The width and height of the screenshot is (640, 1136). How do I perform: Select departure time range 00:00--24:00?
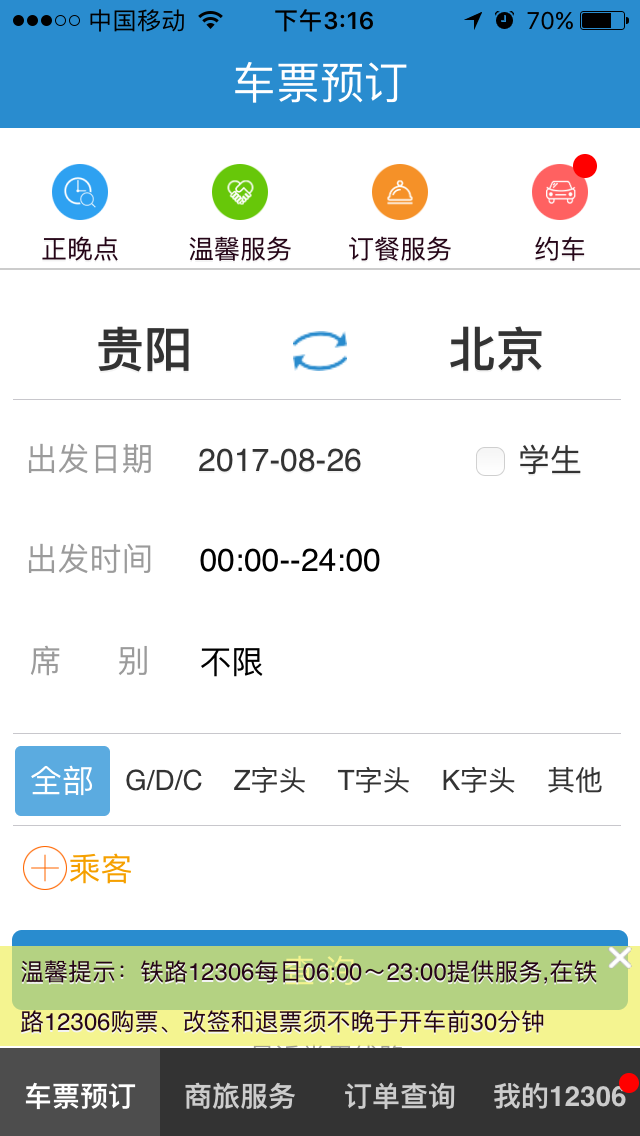pos(290,561)
